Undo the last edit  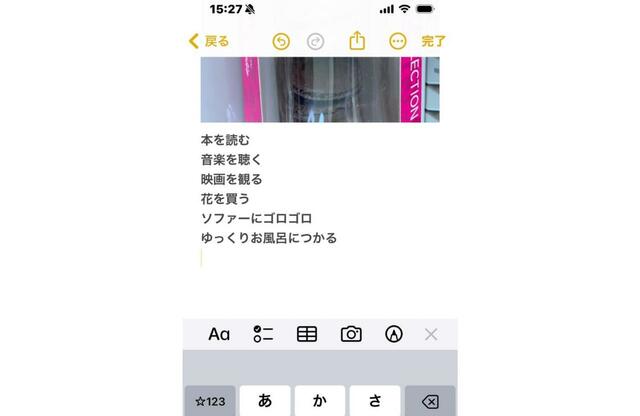pos(281,41)
